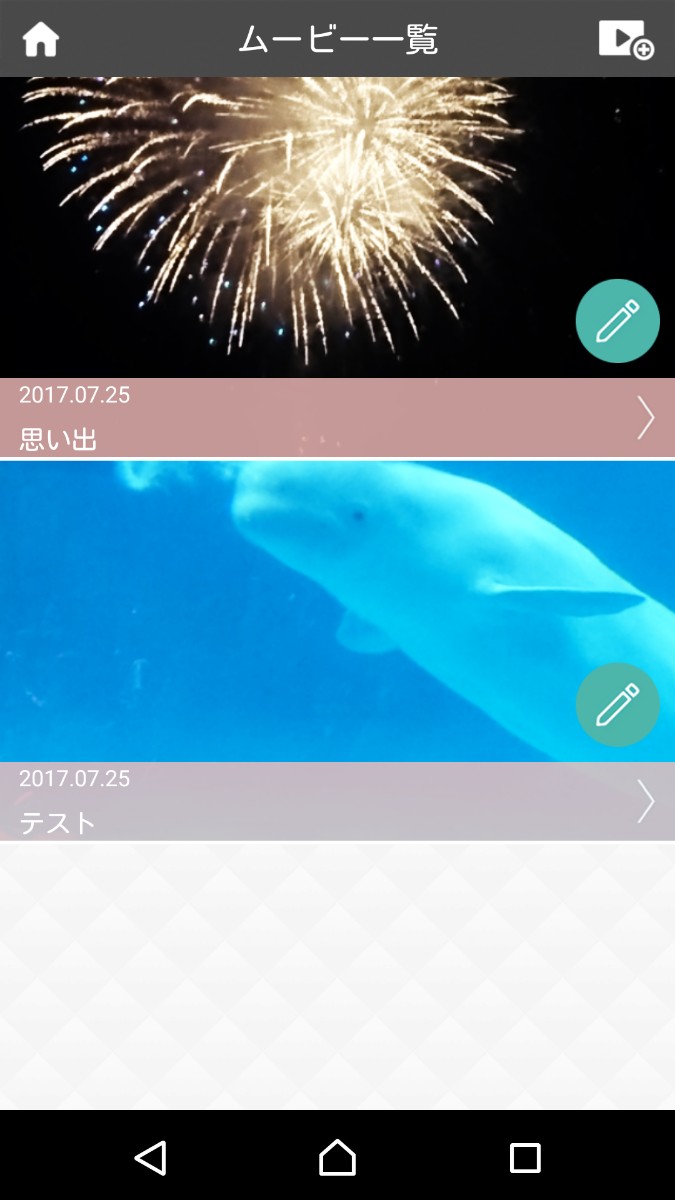The height and width of the screenshot is (1200, 675).
Task: Edit the 思い出 movie with the pencil button
Action: click(617, 321)
